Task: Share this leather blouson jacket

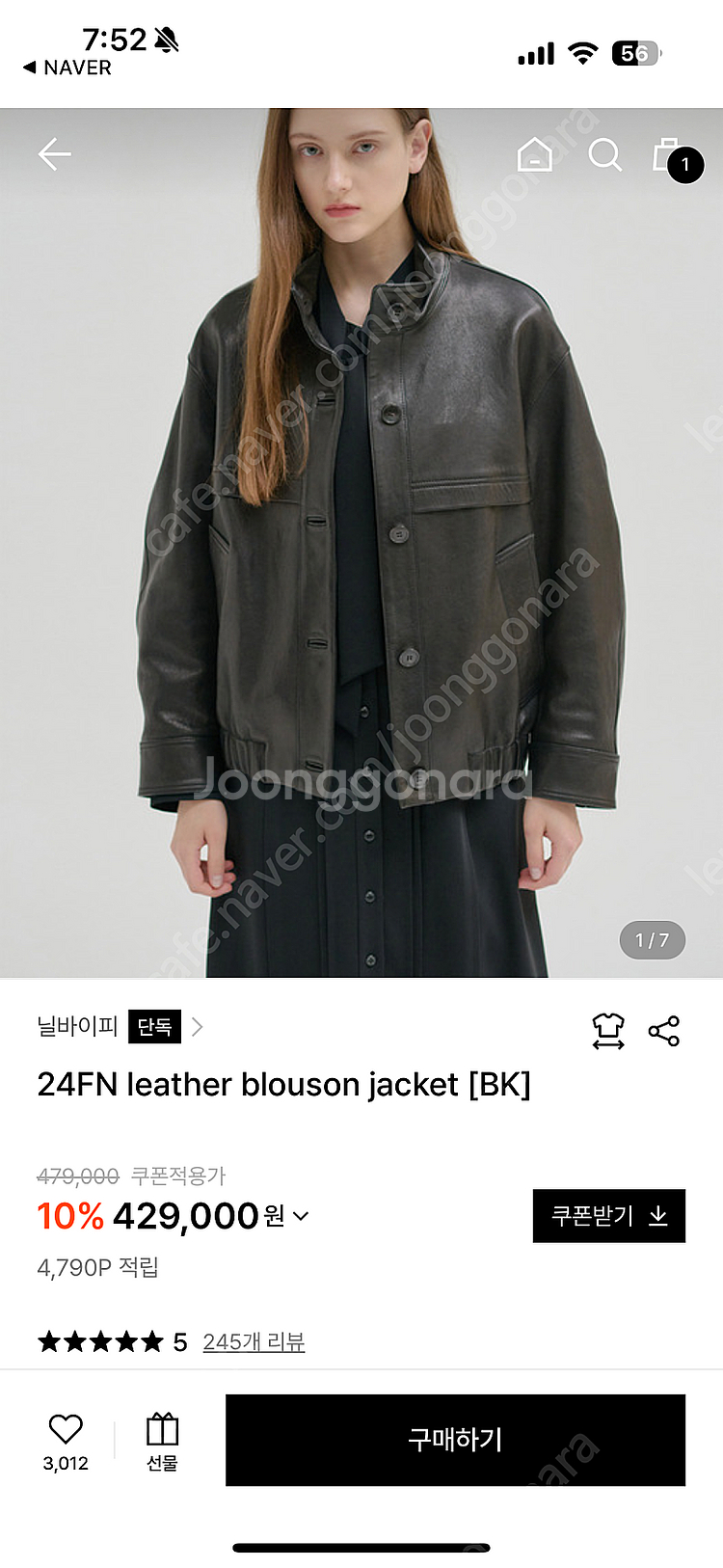Action: (664, 1031)
